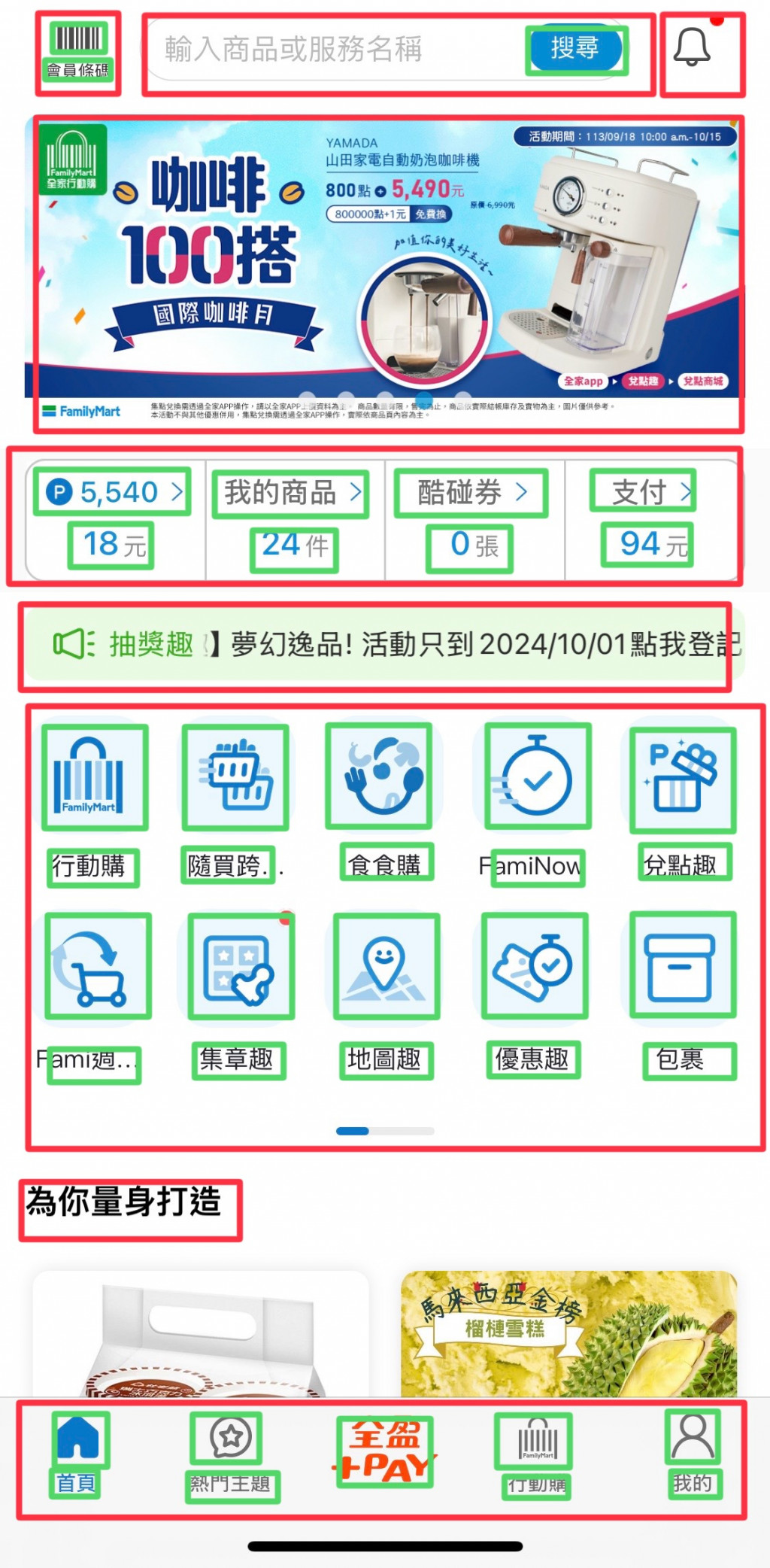Viewport: 770px width, 1568px height.
Task: Open the 會員條碼 member barcode
Action: click(78, 52)
